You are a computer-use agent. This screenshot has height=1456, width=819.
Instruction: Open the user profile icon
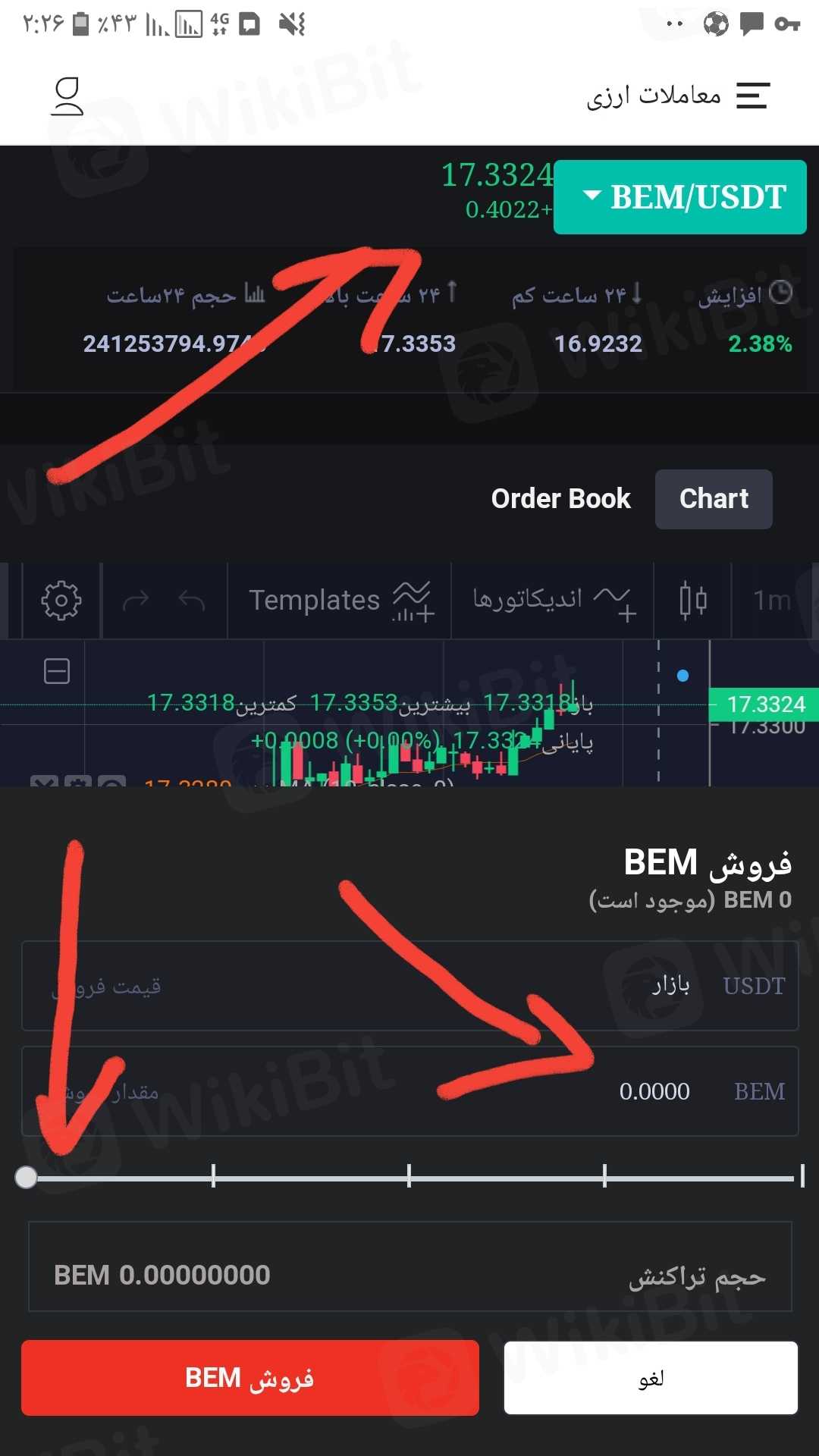67,96
